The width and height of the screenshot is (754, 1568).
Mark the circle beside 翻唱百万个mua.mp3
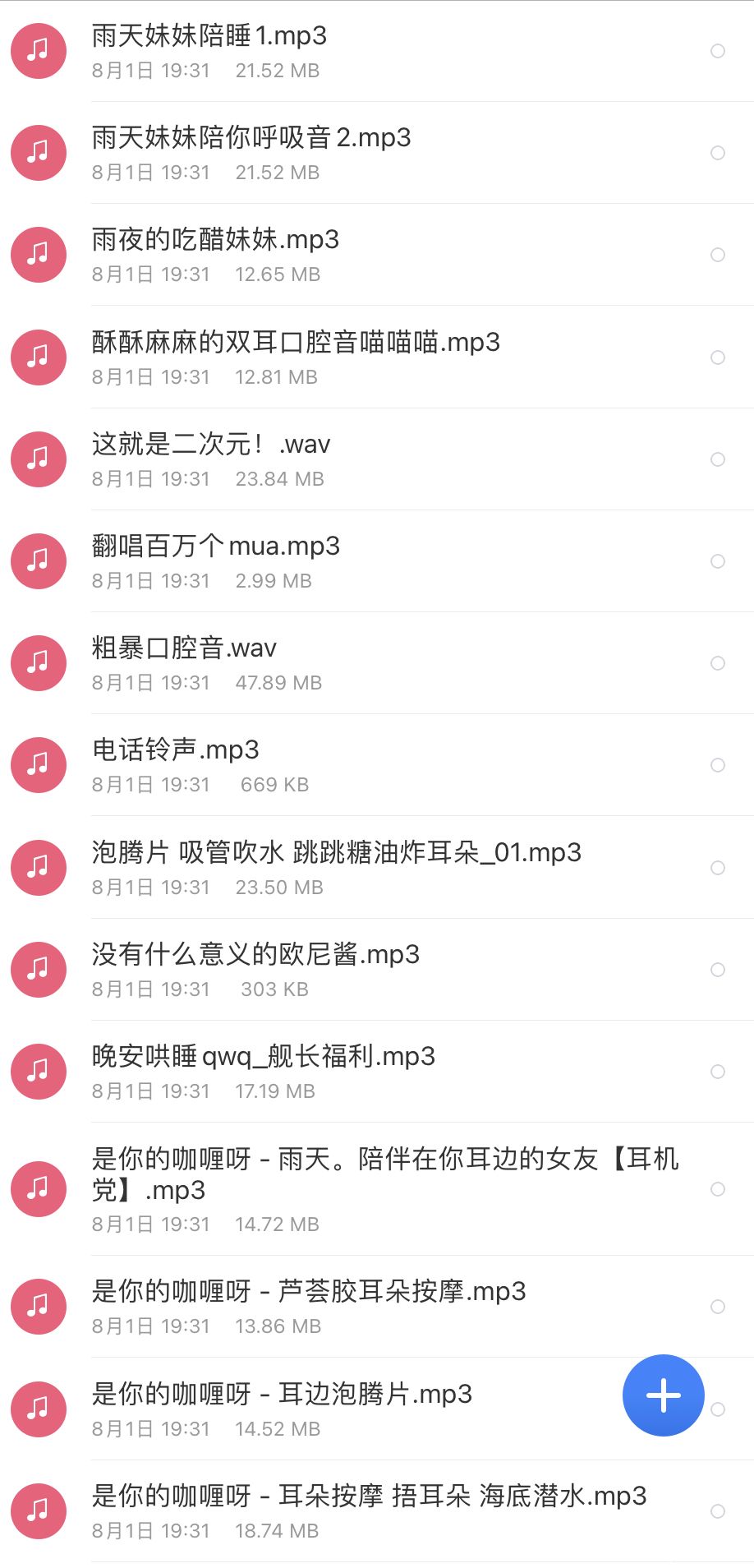pyautogui.click(x=719, y=561)
